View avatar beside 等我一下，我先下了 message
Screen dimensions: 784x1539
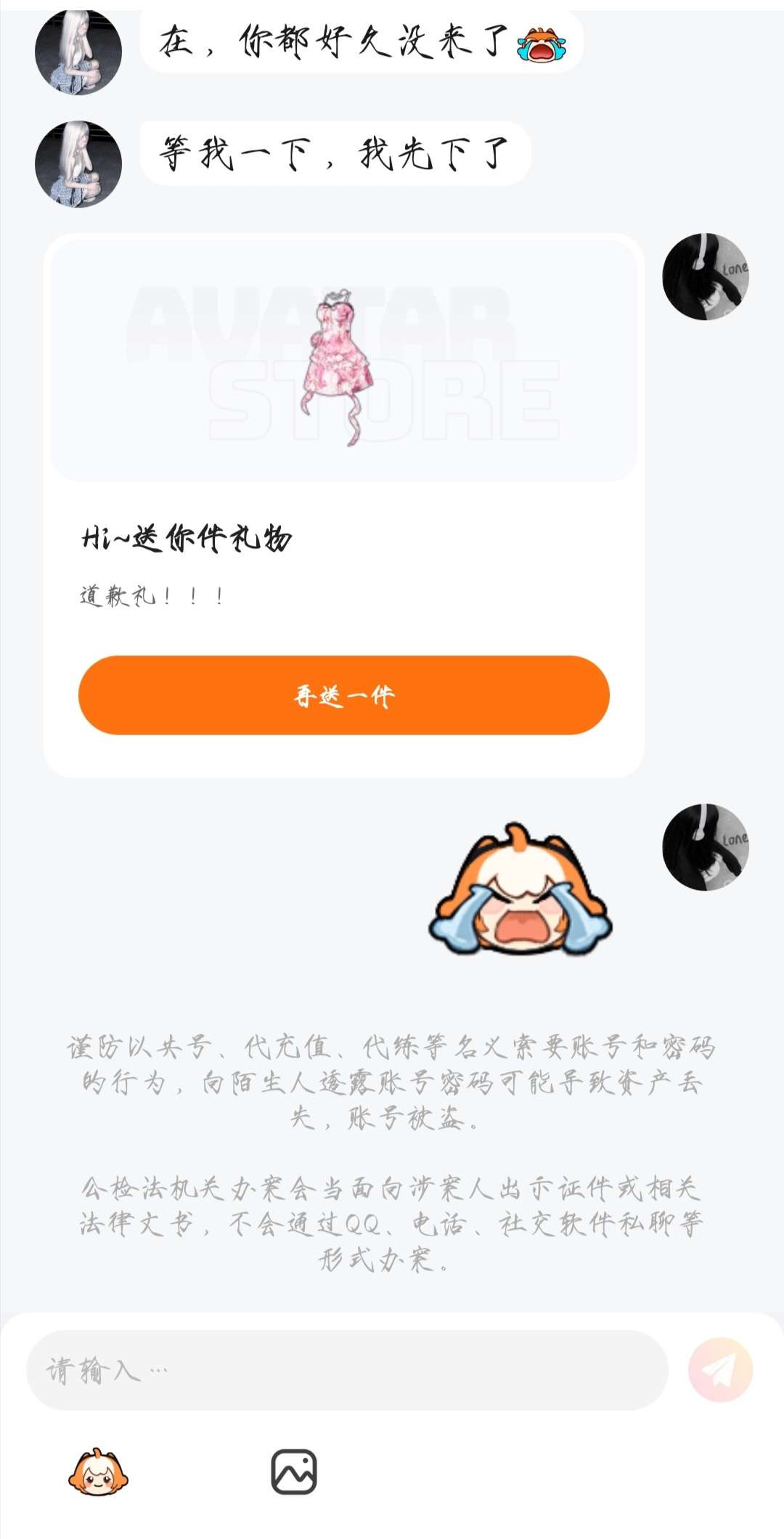[x=78, y=164]
